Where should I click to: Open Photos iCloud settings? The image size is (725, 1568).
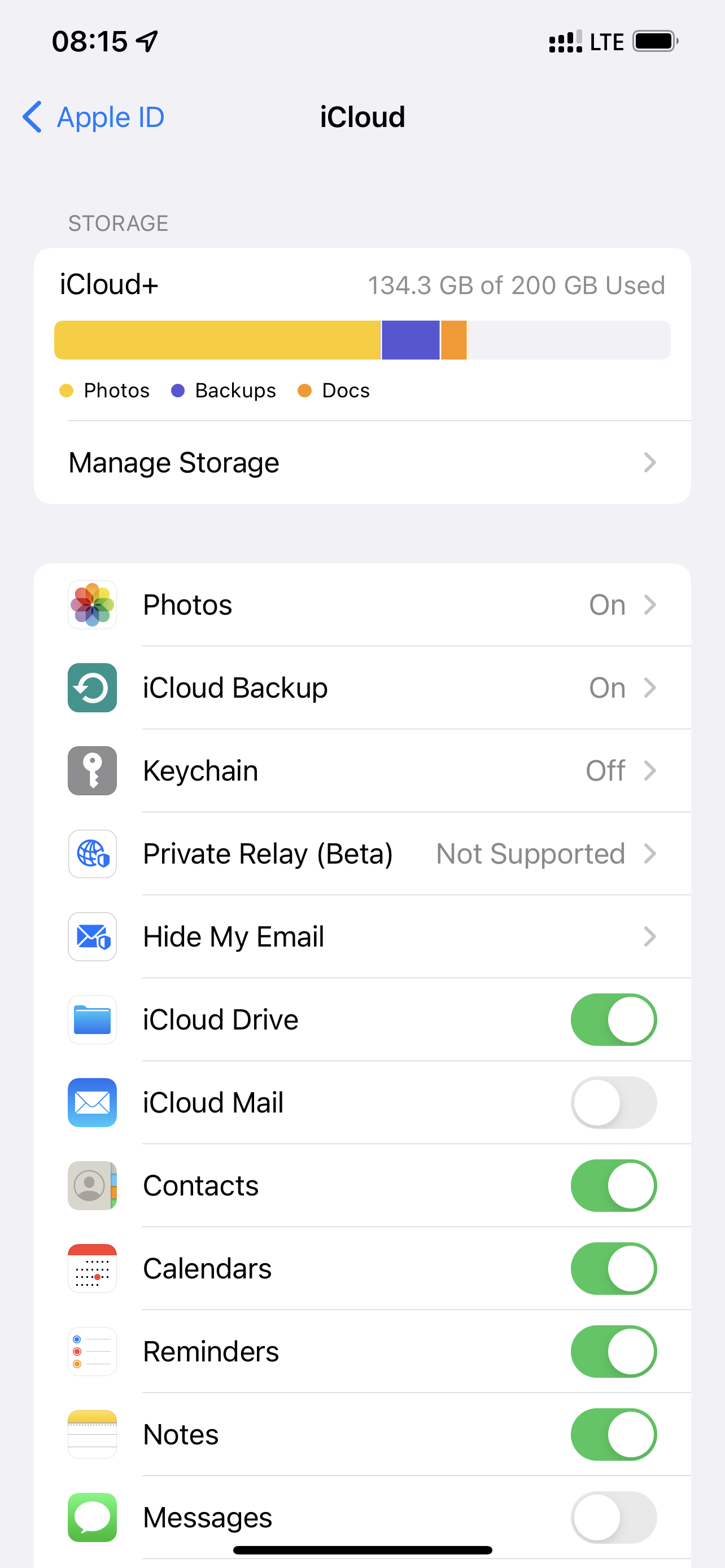click(x=362, y=605)
